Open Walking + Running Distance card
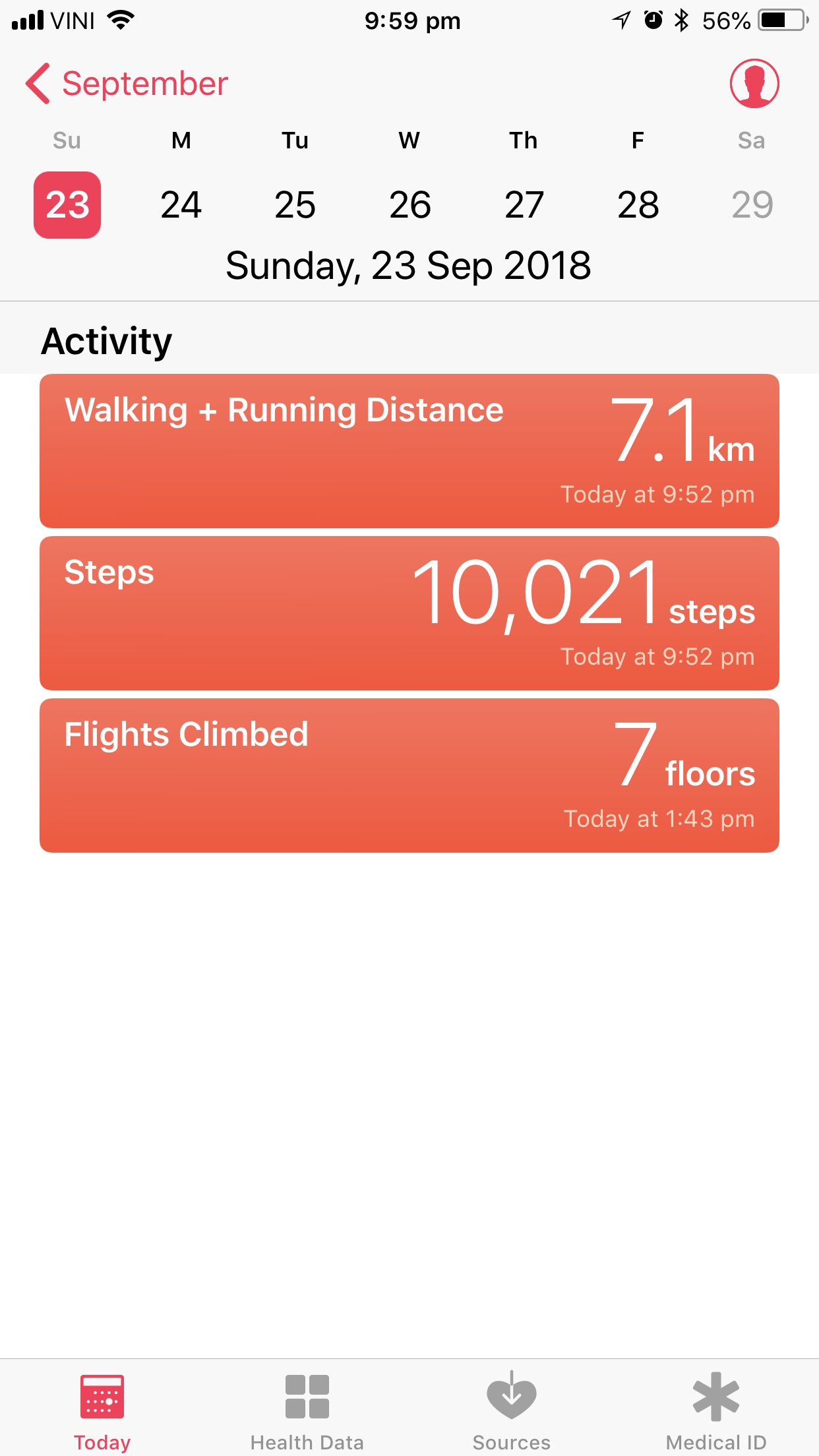 (x=409, y=451)
